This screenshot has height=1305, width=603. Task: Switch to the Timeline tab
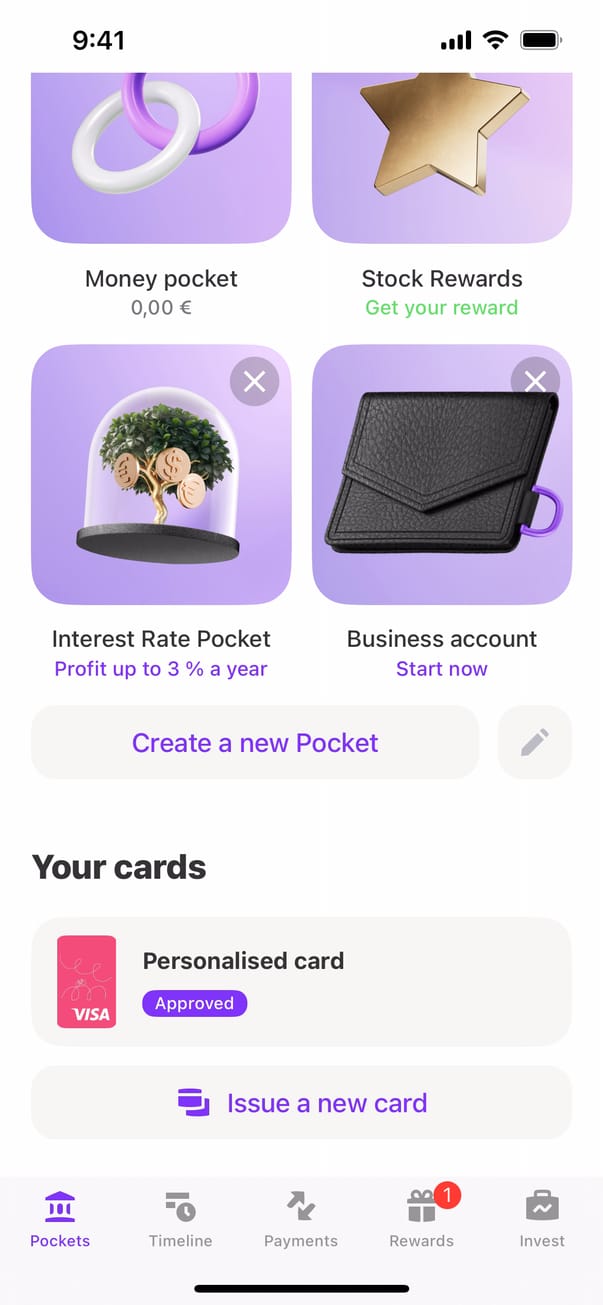tap(180, 1218)
